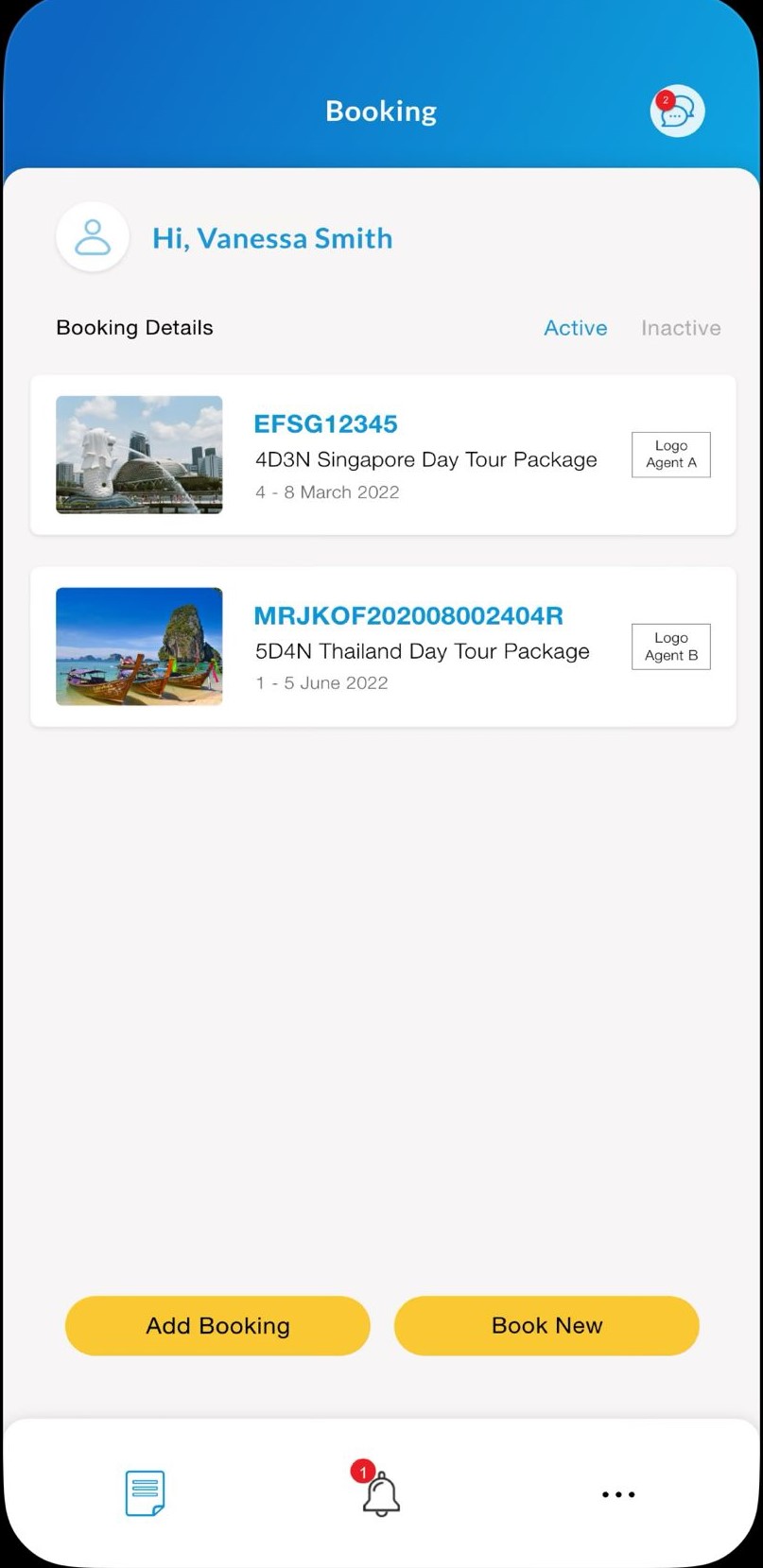Switch to the Active bookings tab

[x=575, y=328]
